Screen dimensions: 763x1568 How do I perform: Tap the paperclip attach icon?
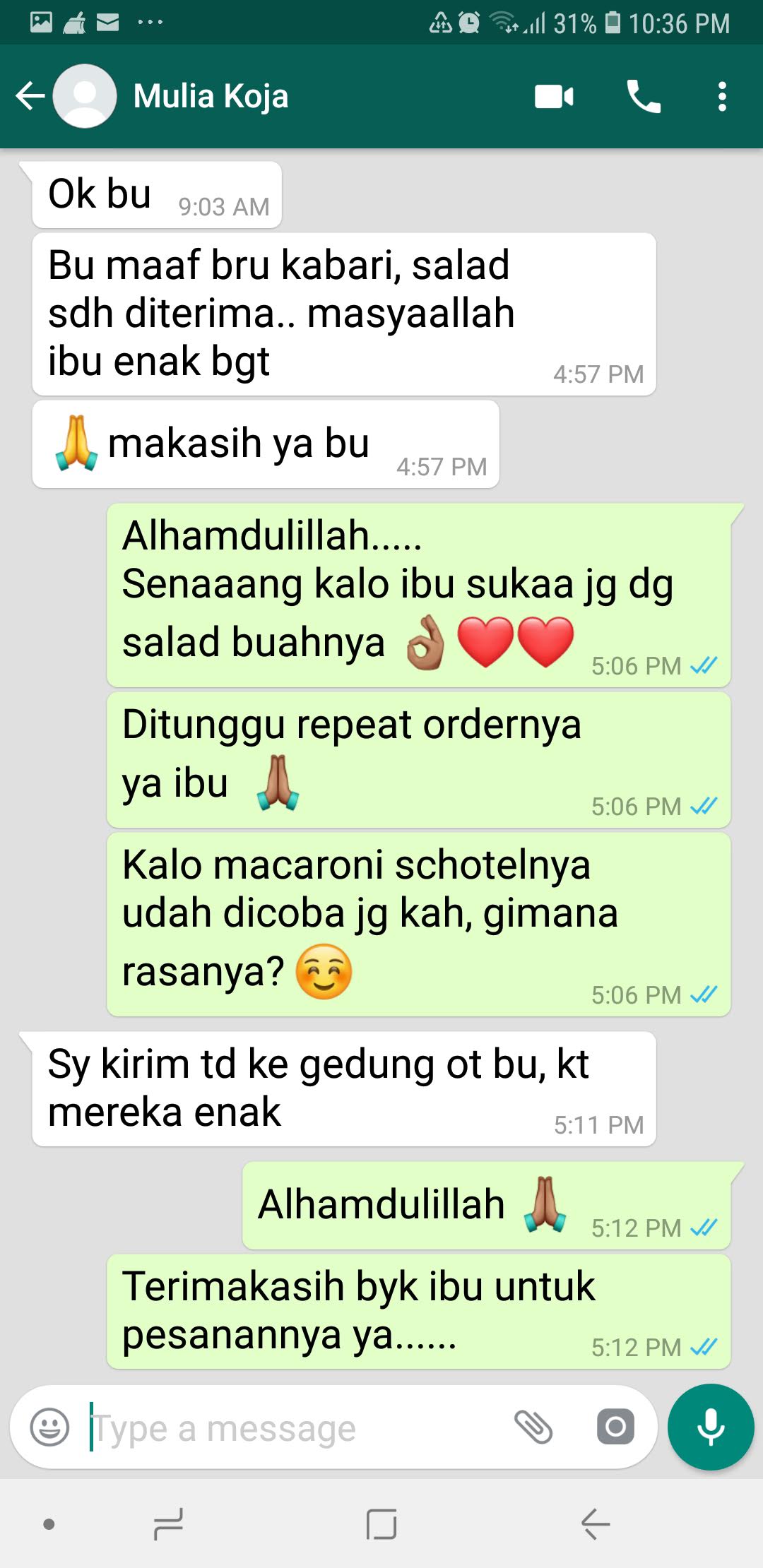point(533,1427)
